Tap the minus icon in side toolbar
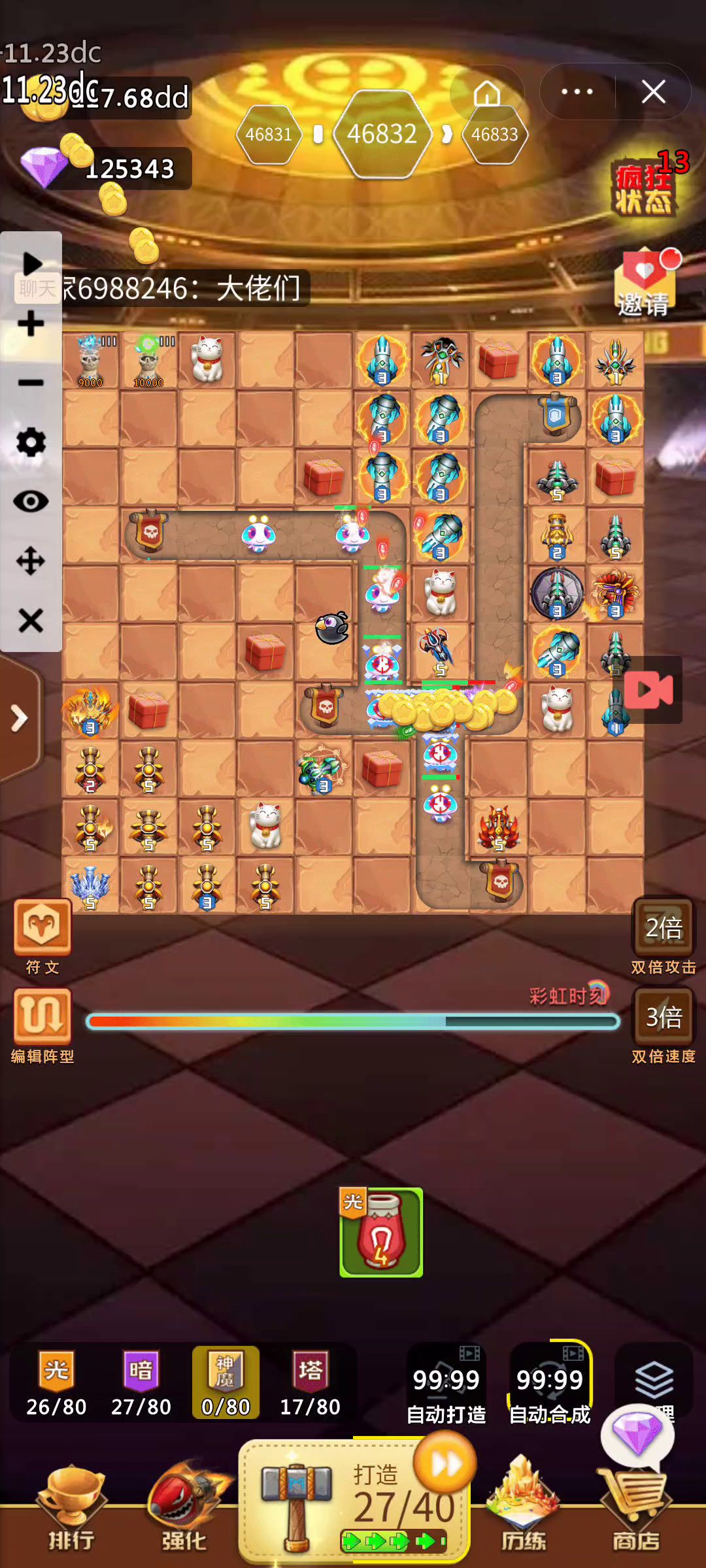706x1568 pixels. 31,384
